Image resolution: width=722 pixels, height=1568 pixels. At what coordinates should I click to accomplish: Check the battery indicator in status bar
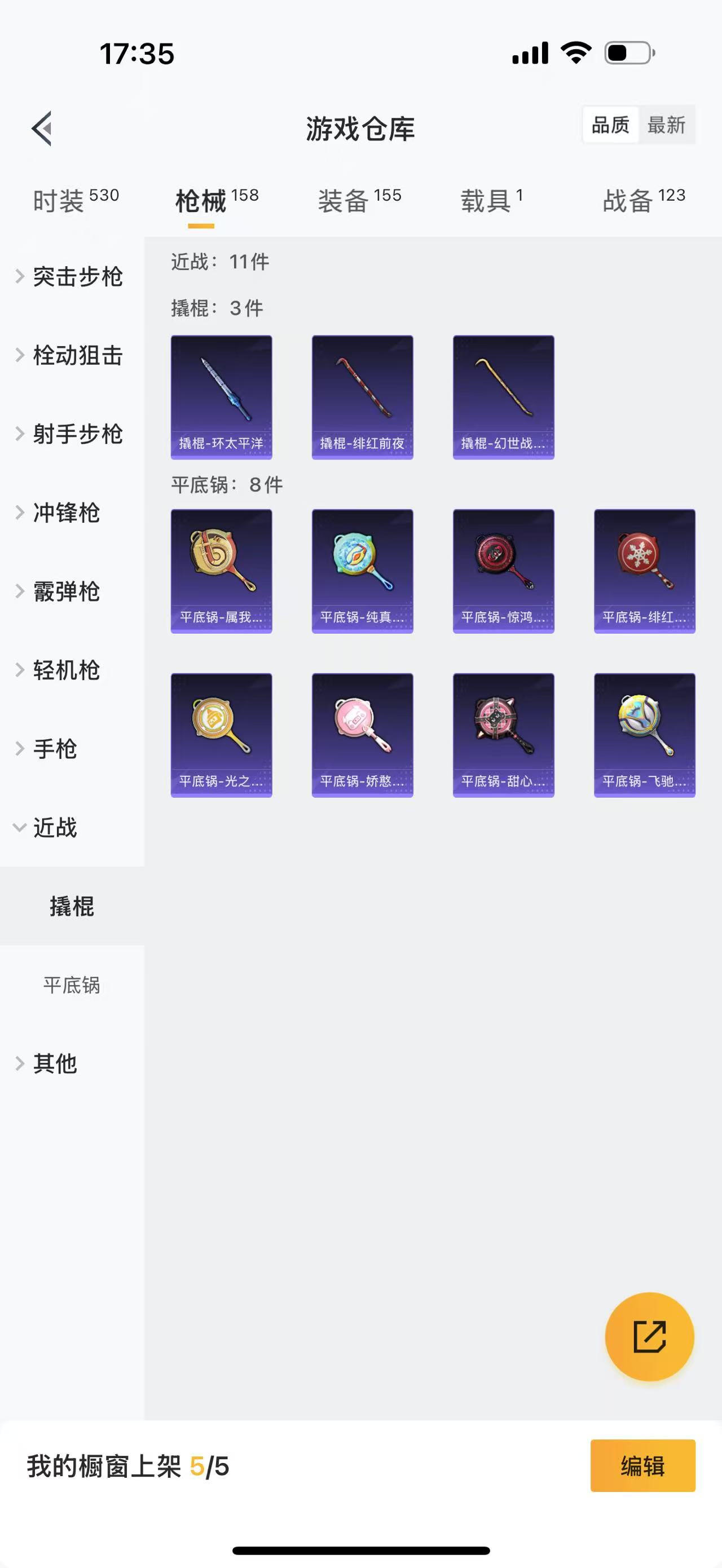(627, 54)
